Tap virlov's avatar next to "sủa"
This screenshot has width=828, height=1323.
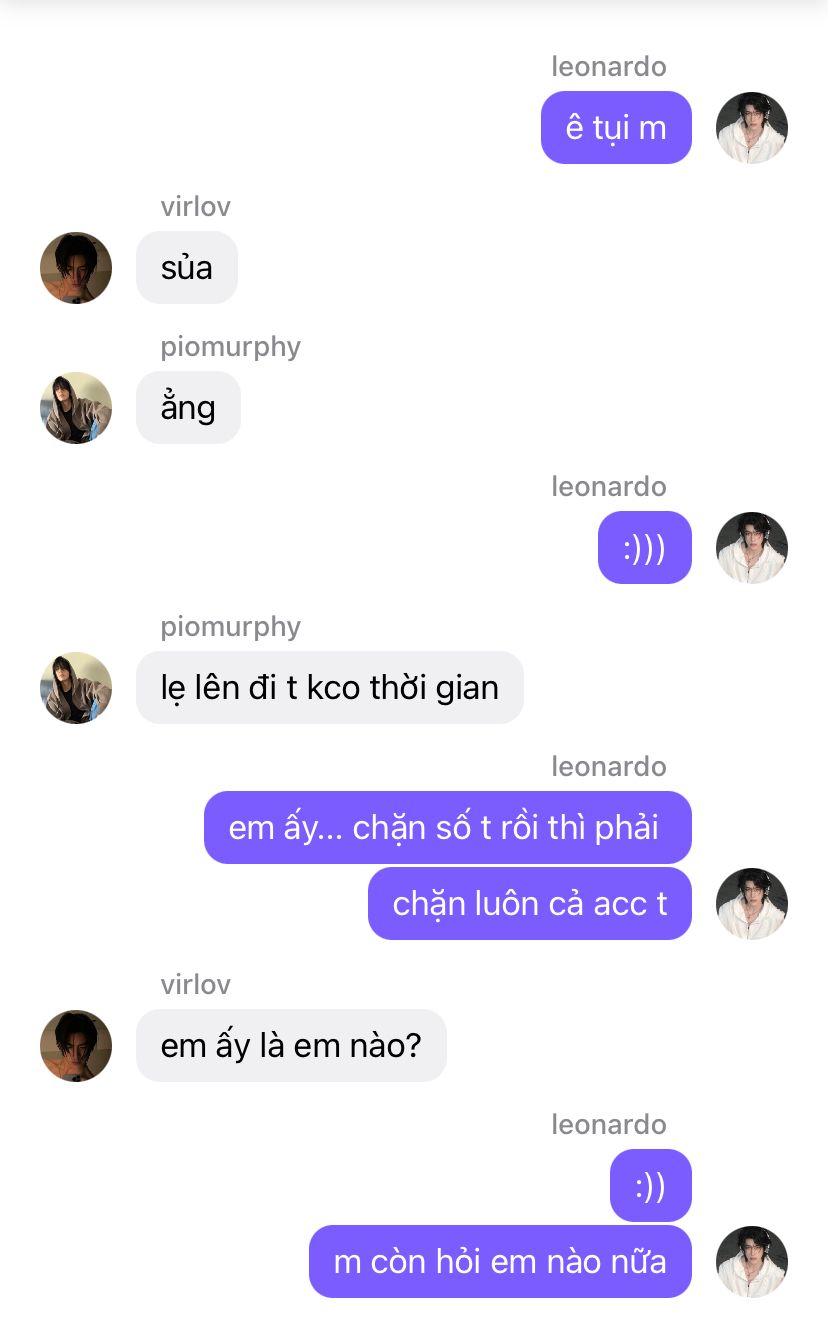tap(76, 268)
